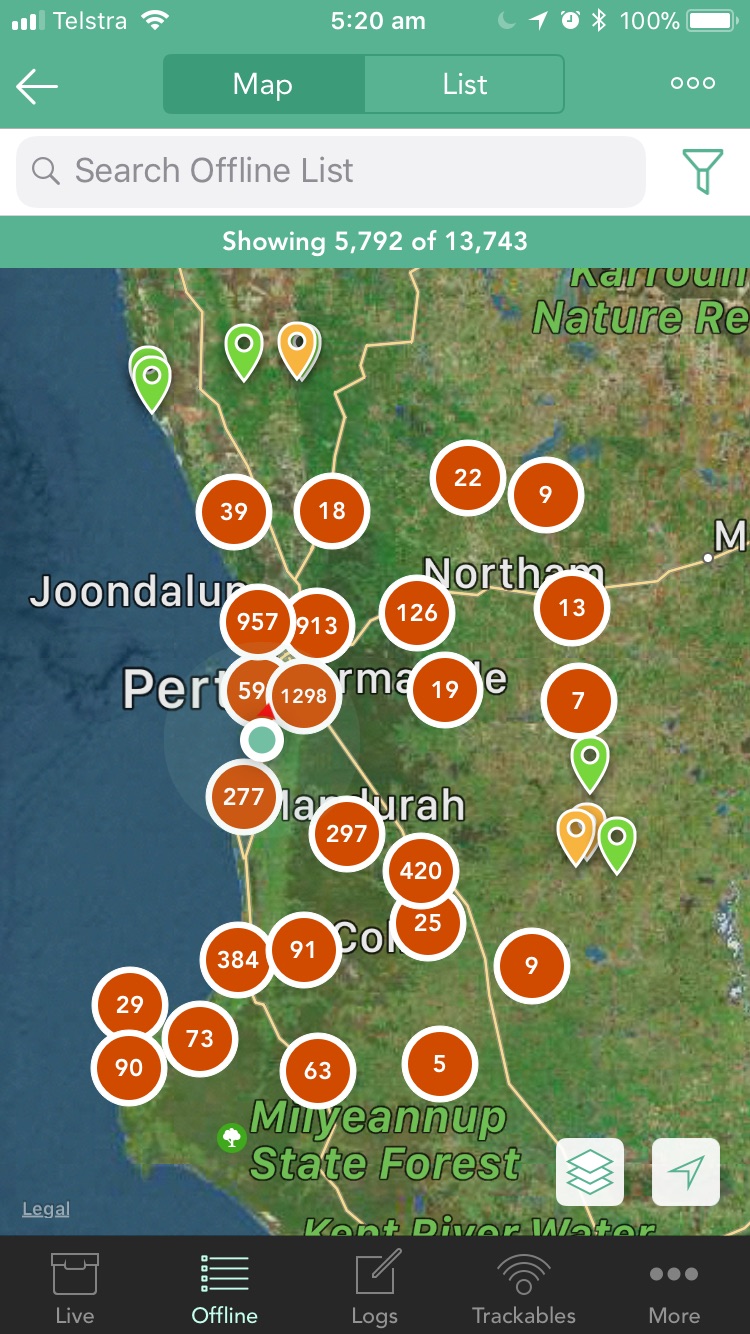This screenshot has height=1334, width=750.
Task: Open the Logs tab
Action: click(x=375, y=1288)
